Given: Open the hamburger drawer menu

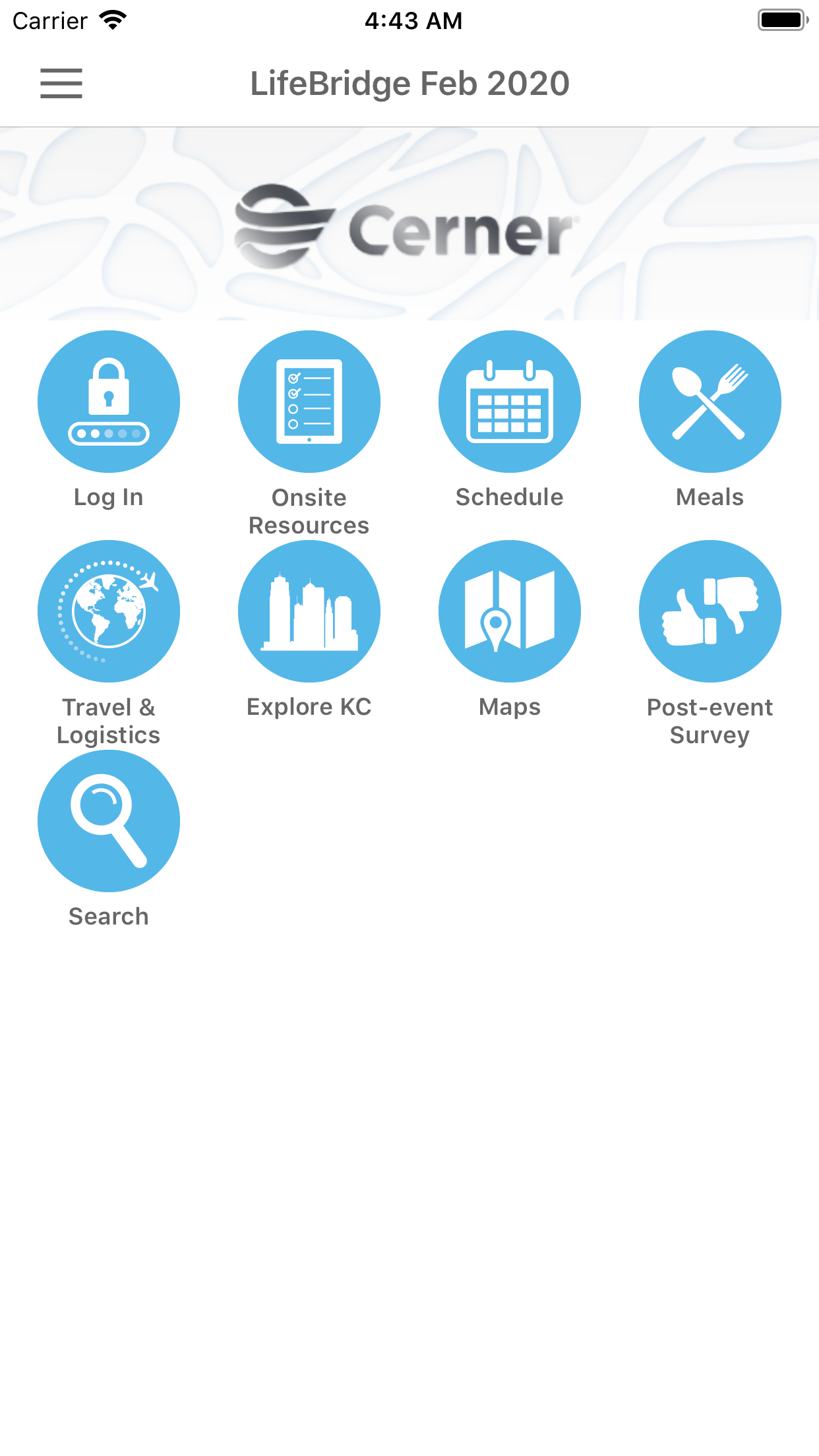Looking at the screenshot, I should (61, 84).
